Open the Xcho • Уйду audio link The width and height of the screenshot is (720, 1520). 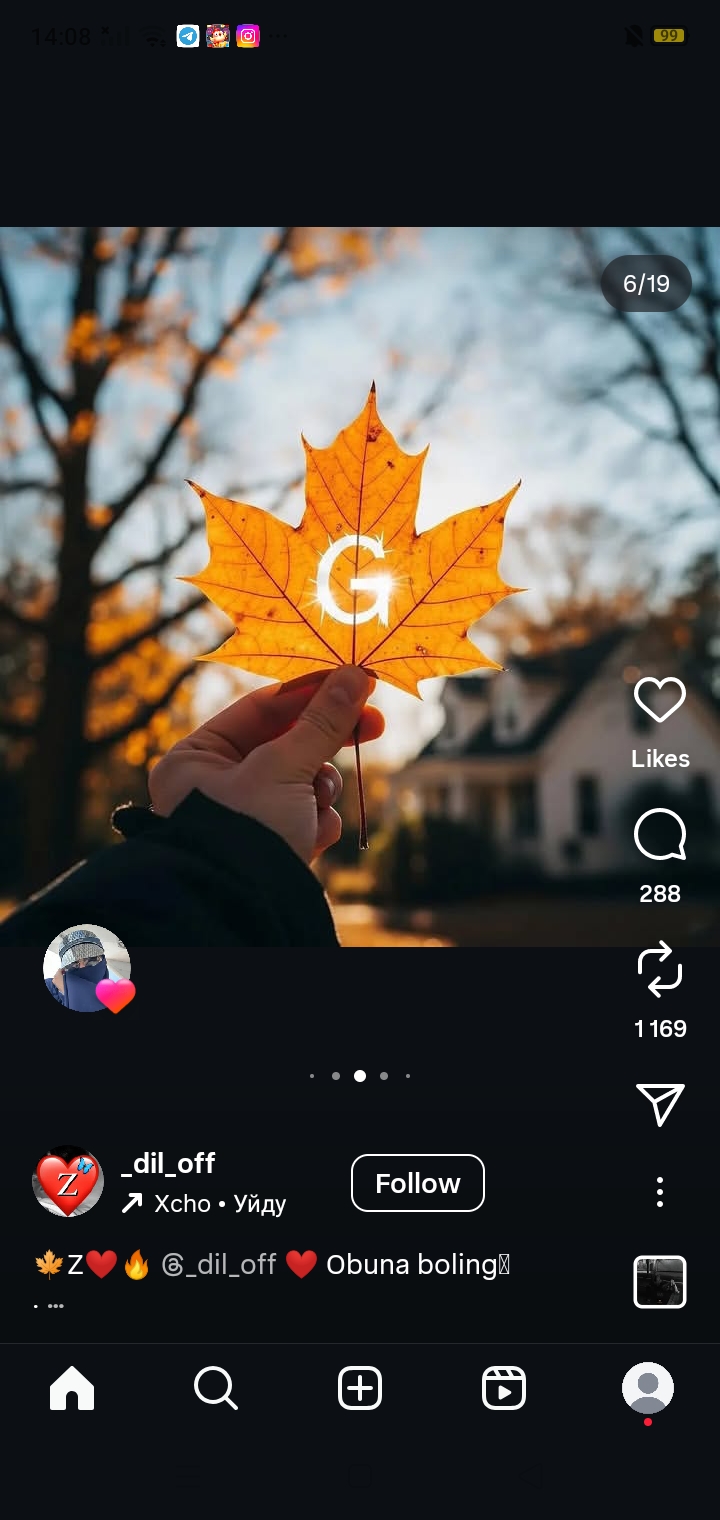205,1203
